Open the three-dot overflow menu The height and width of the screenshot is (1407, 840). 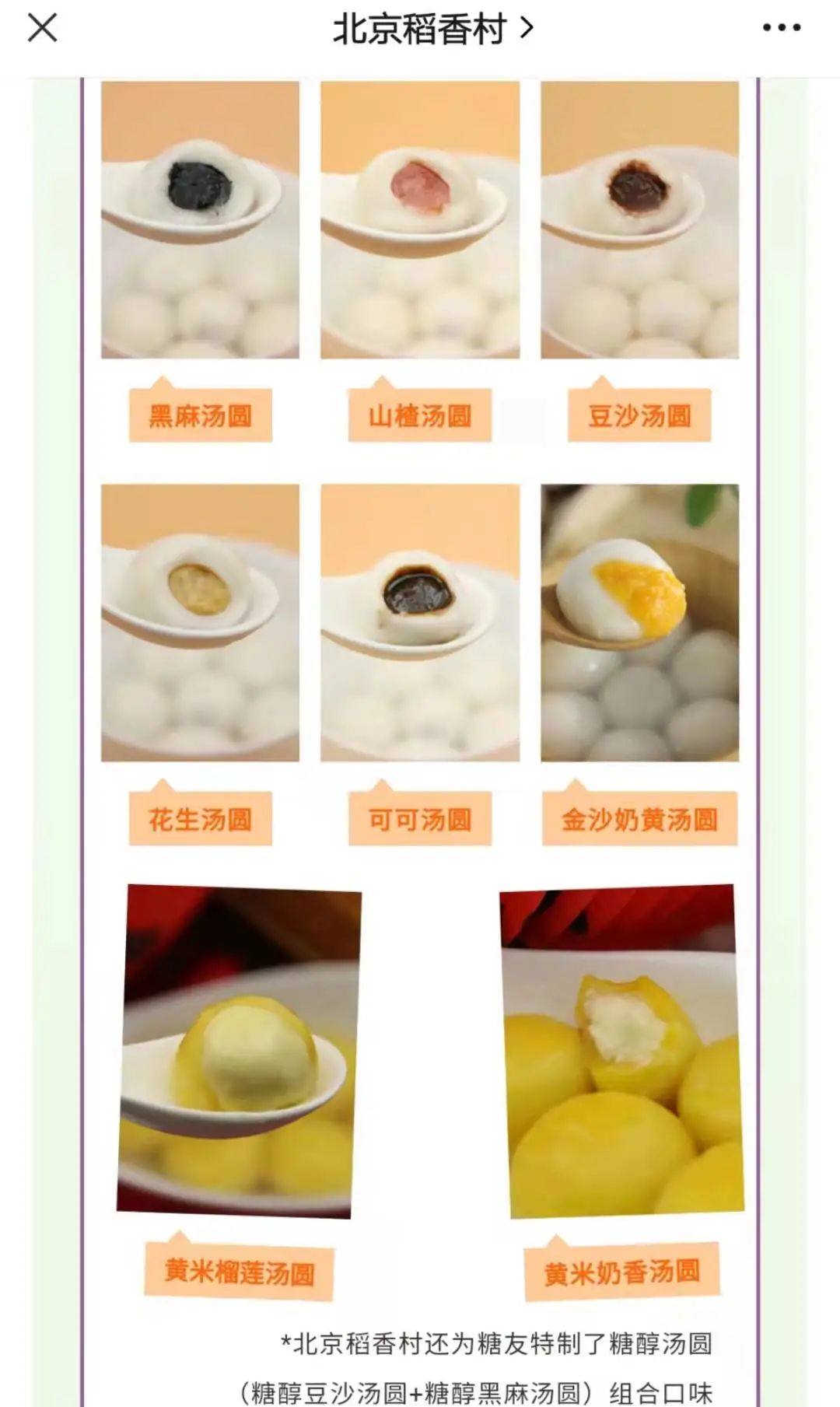coord(781,28)
